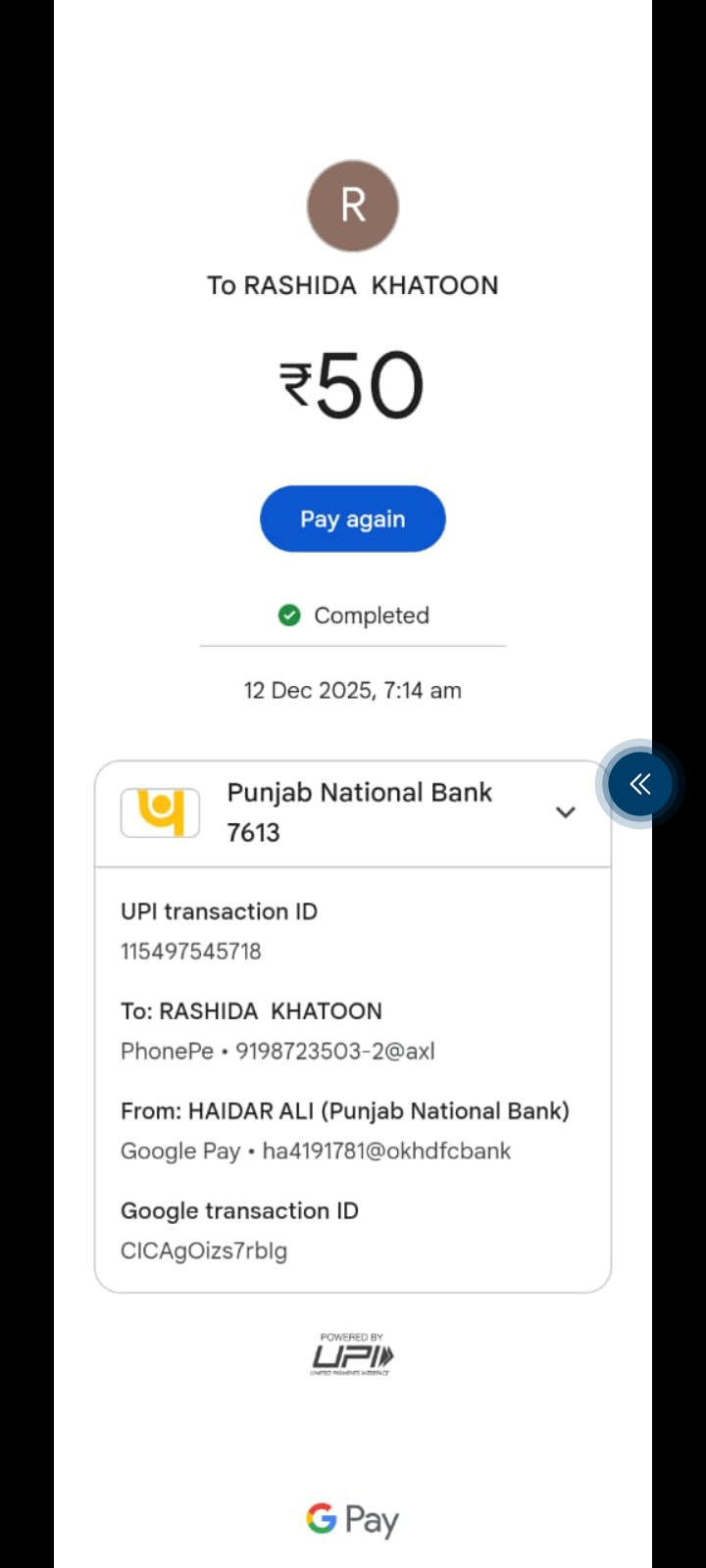Open Rashida Khatoon's profile avatar

[x=353, y=206]
